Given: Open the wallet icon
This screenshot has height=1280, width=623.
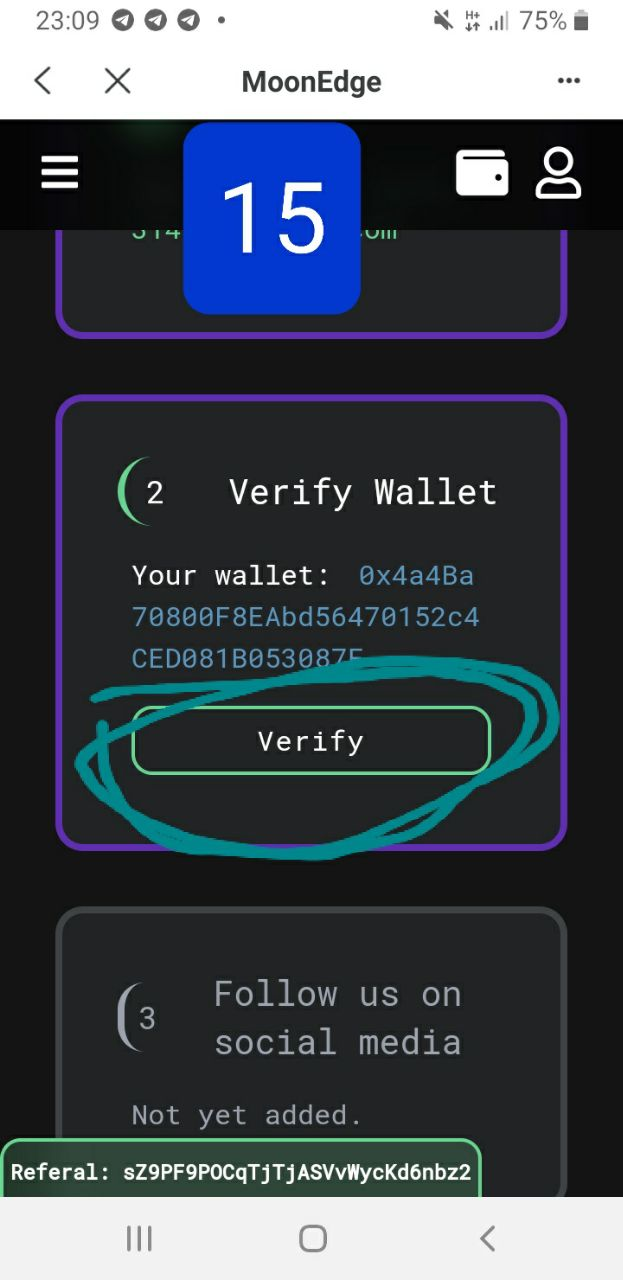Looking at the screenshot, I should click(482, 173).
